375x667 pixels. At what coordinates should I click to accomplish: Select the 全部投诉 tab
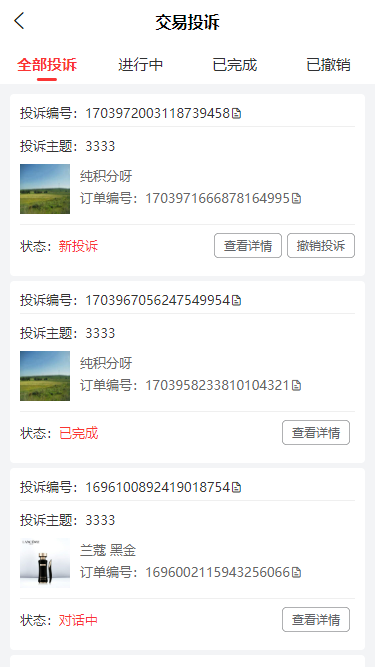(x=47, y=65)
